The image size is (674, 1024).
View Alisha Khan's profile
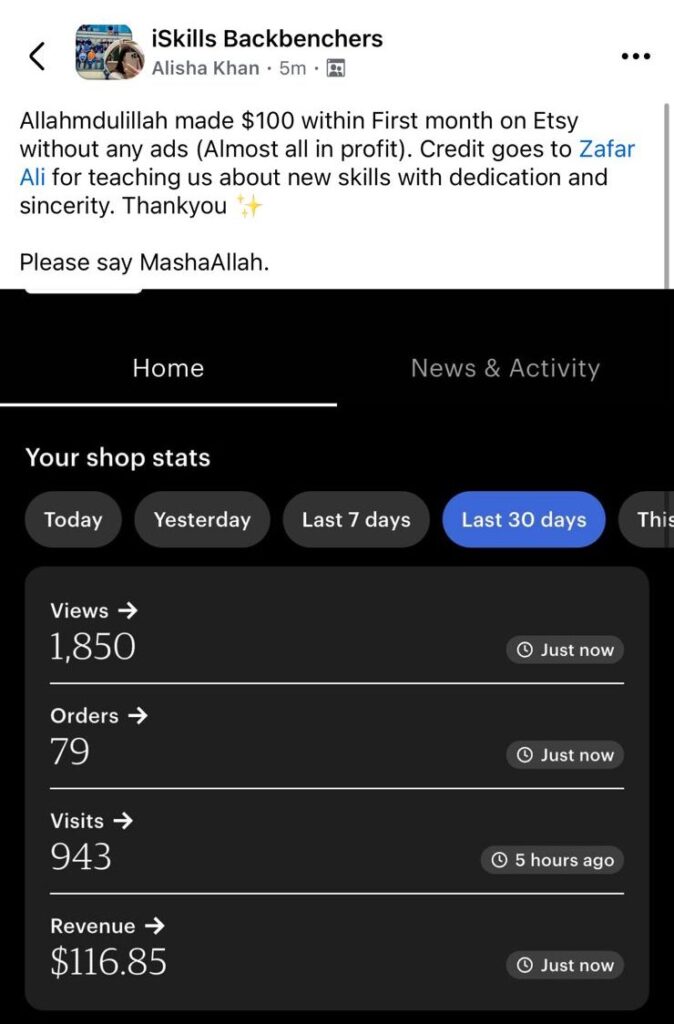click(x=205, y=69)
